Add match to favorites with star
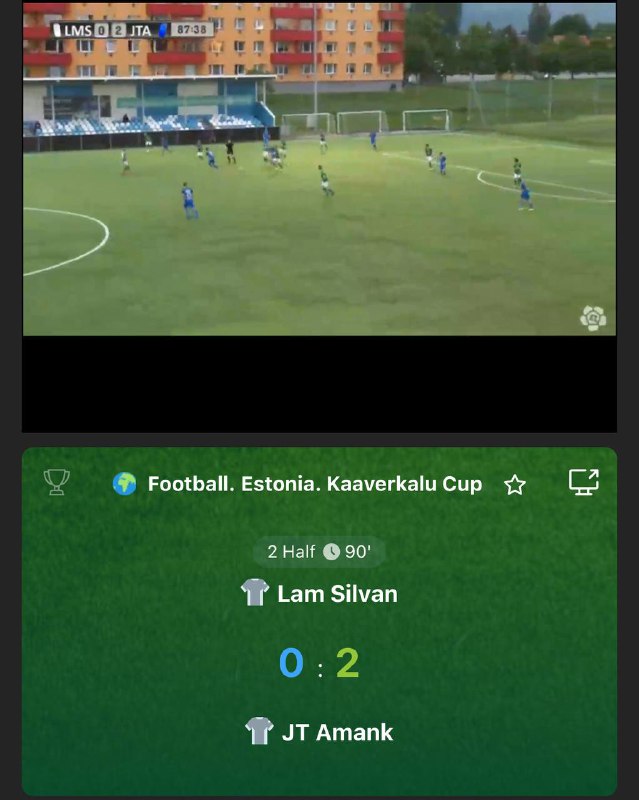The image size is (639, 800). tap(515, 485)
